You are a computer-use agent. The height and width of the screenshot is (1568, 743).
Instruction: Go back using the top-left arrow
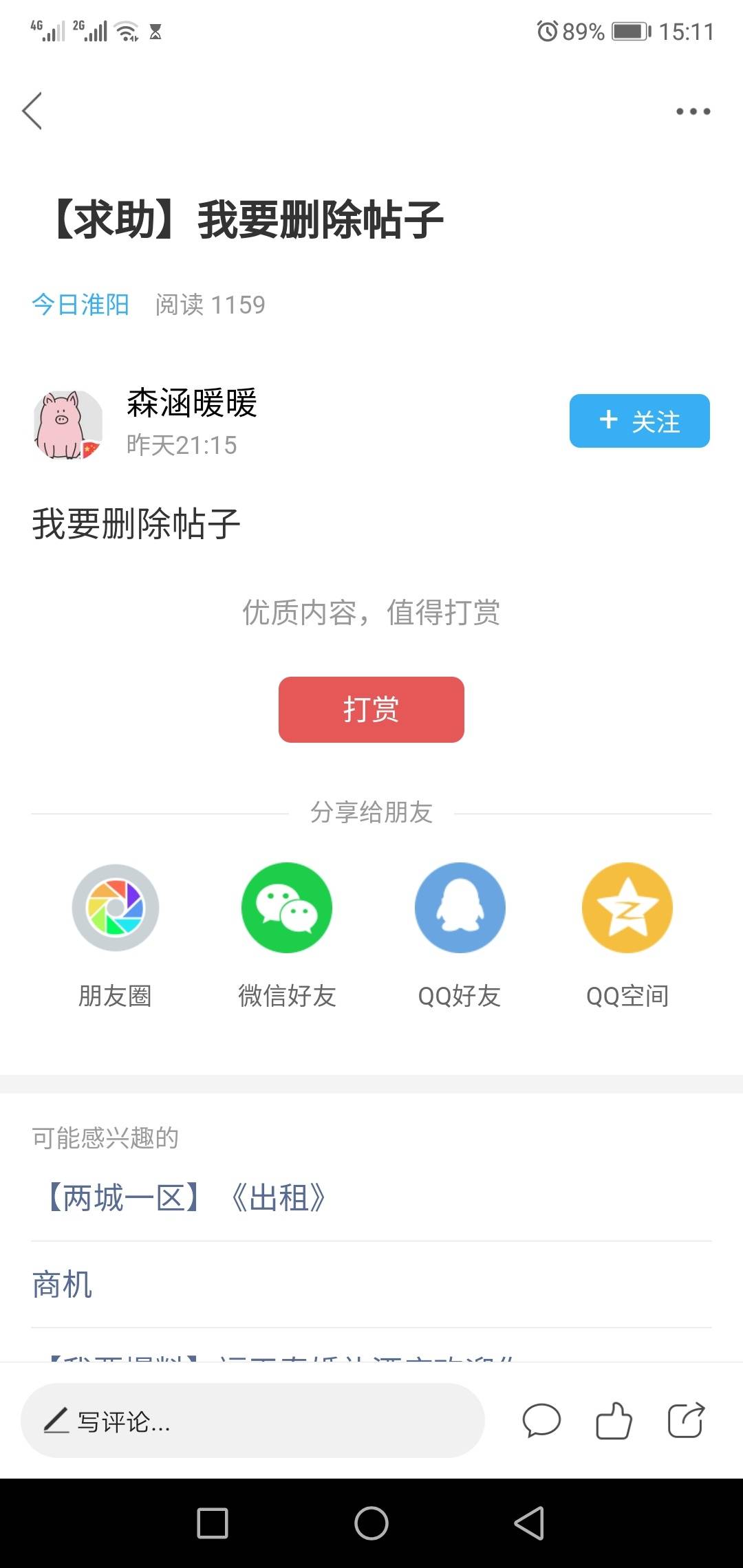click(32, 111)
